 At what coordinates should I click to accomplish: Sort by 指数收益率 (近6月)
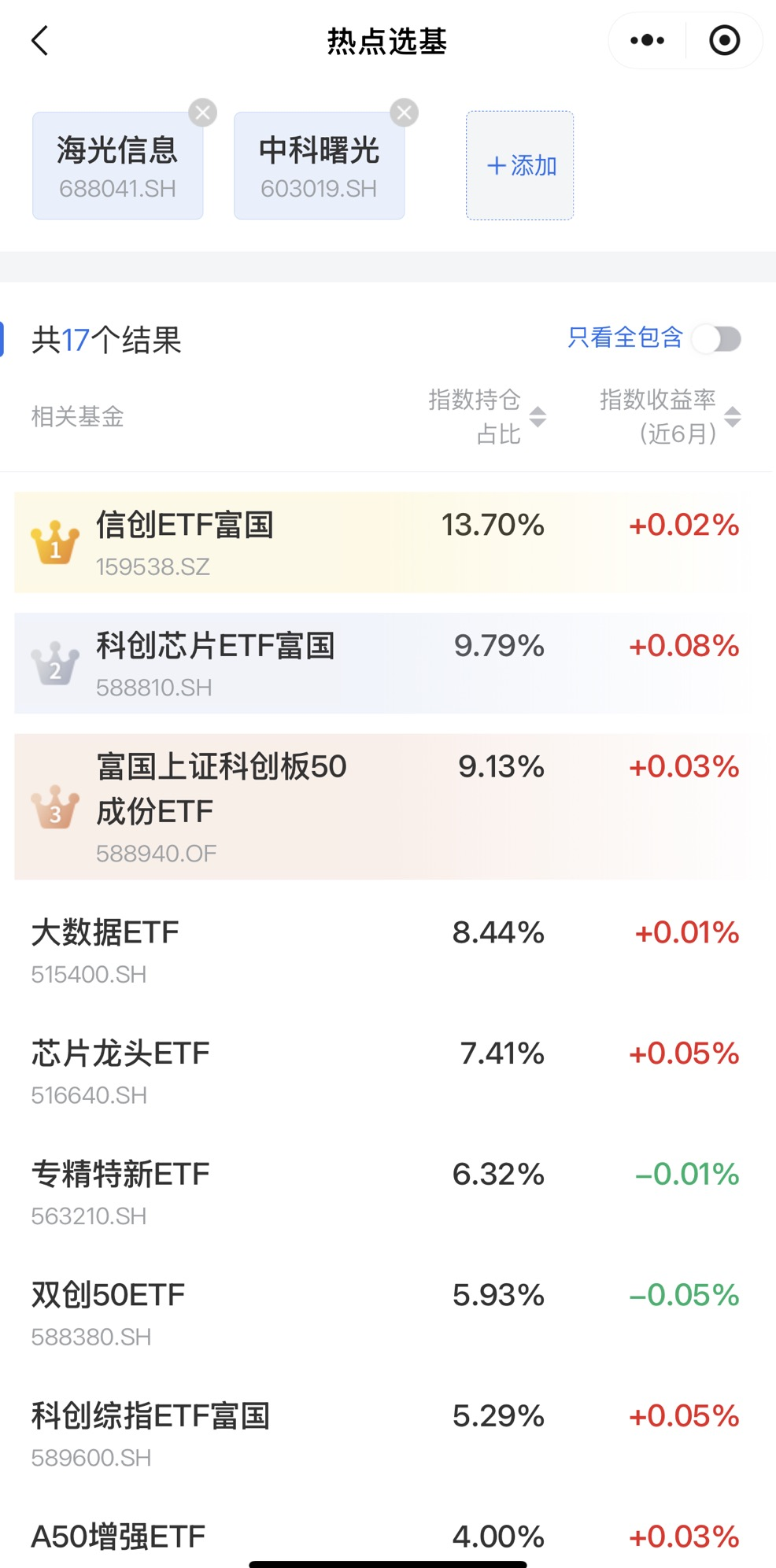670,416
